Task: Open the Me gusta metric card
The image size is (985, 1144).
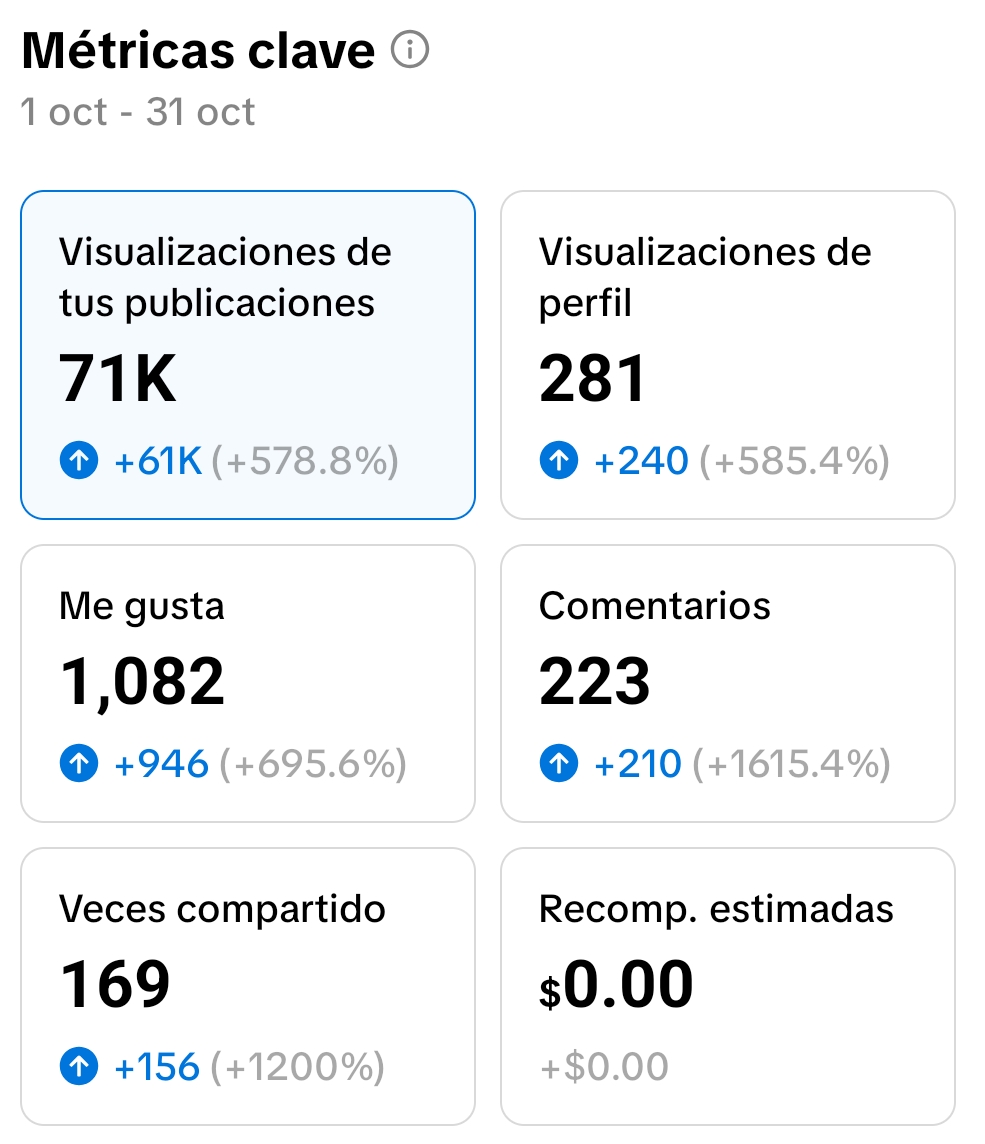Action: click(x=248, y=683)
